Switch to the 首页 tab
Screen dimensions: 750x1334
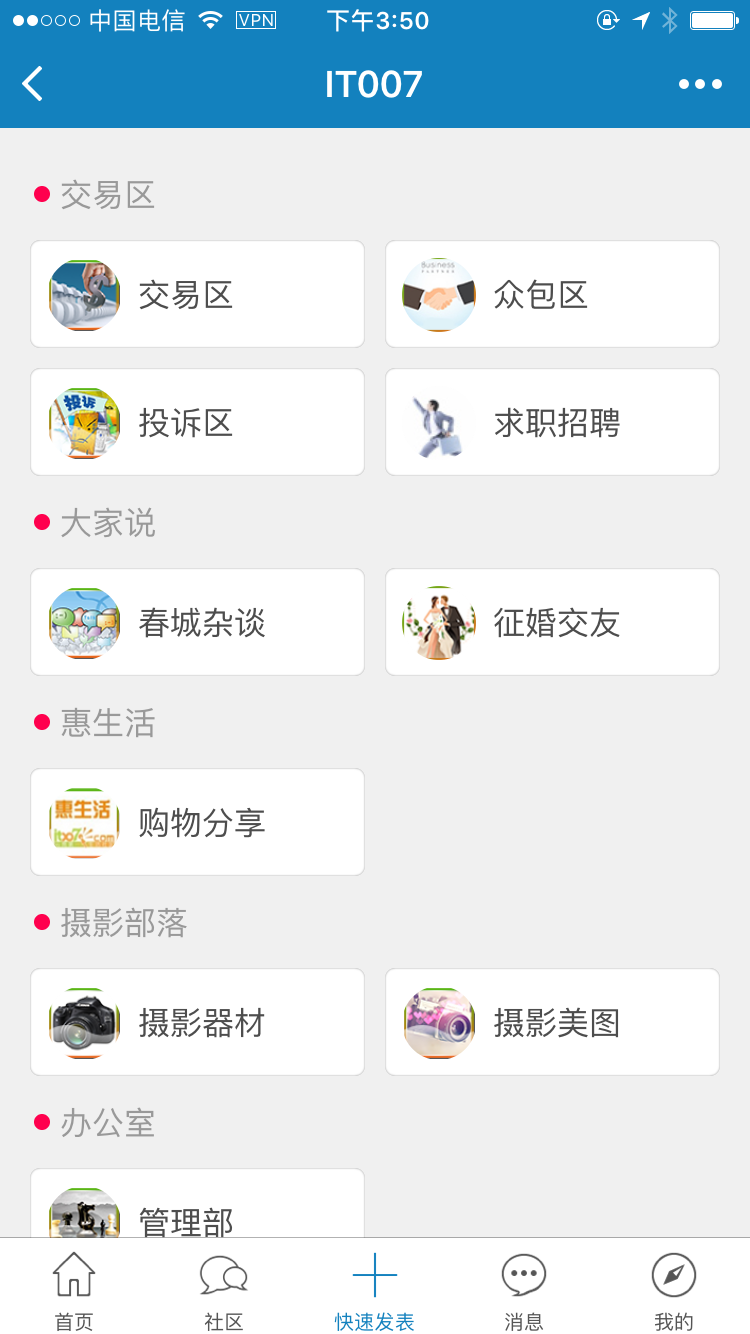point(74,1290)
